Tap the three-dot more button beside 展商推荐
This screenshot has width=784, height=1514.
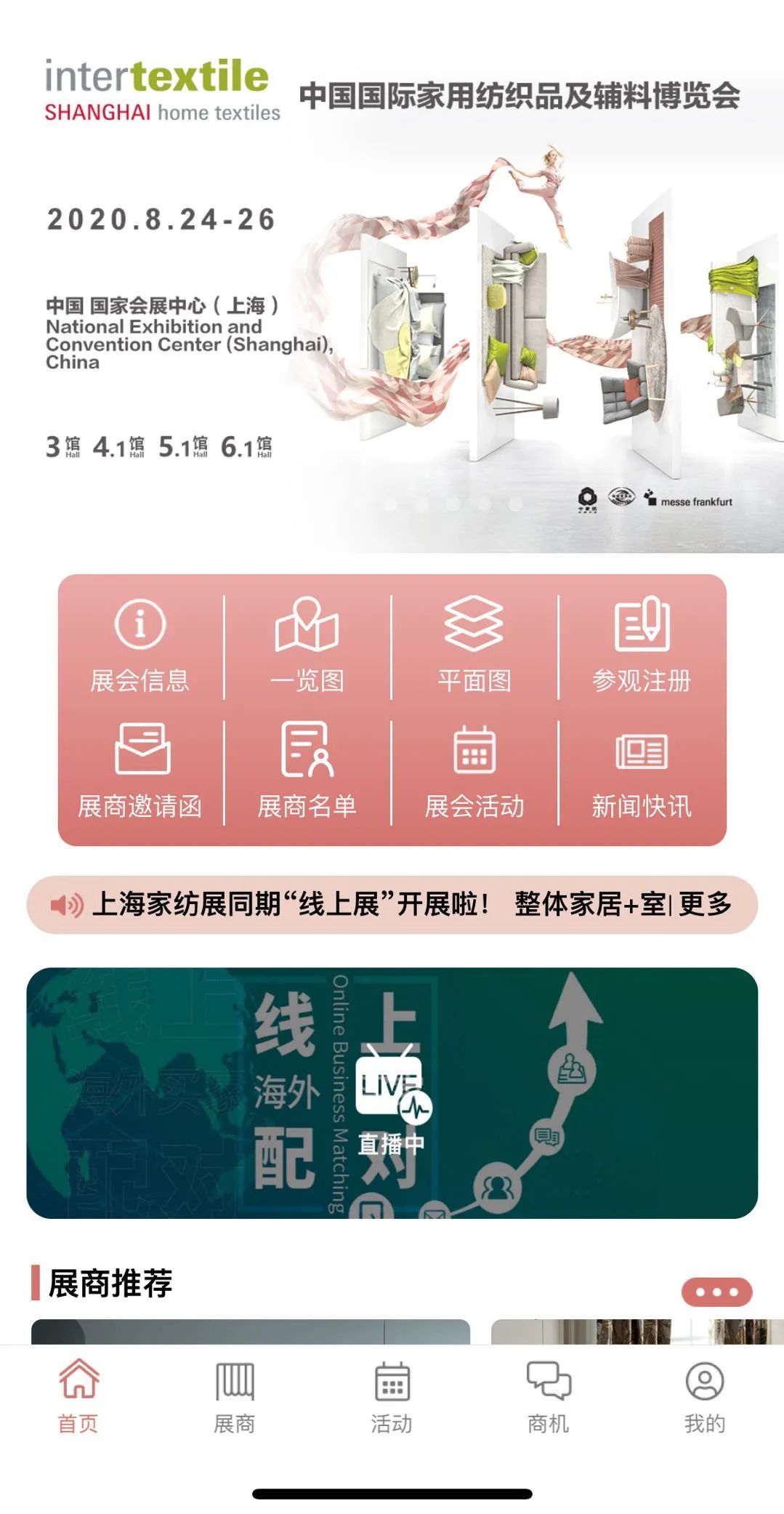716,1292
